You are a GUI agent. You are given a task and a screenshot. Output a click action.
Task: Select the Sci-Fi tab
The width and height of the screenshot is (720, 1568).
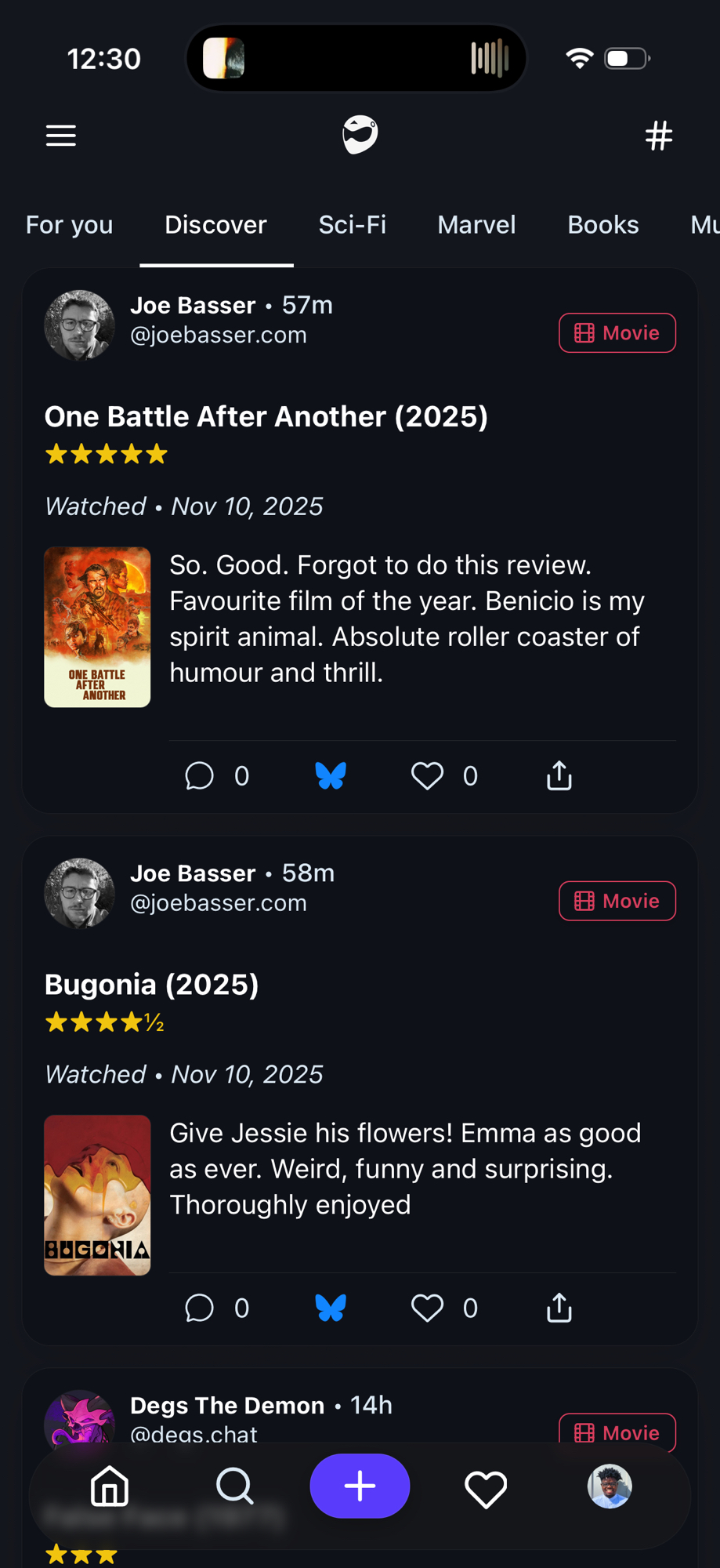pyautogui.click(x=352, y=225)
